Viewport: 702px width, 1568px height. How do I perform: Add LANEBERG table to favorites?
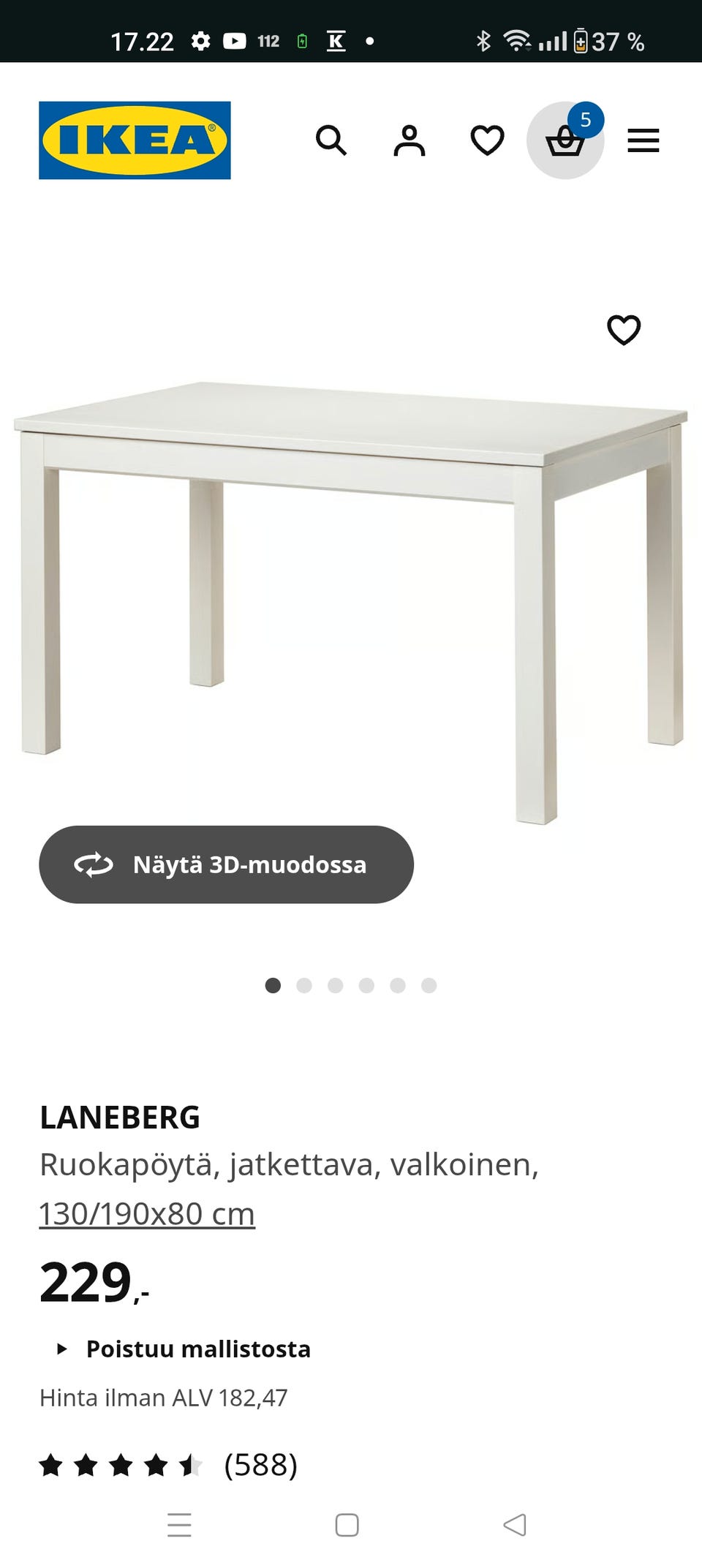(x=624, y=330)
